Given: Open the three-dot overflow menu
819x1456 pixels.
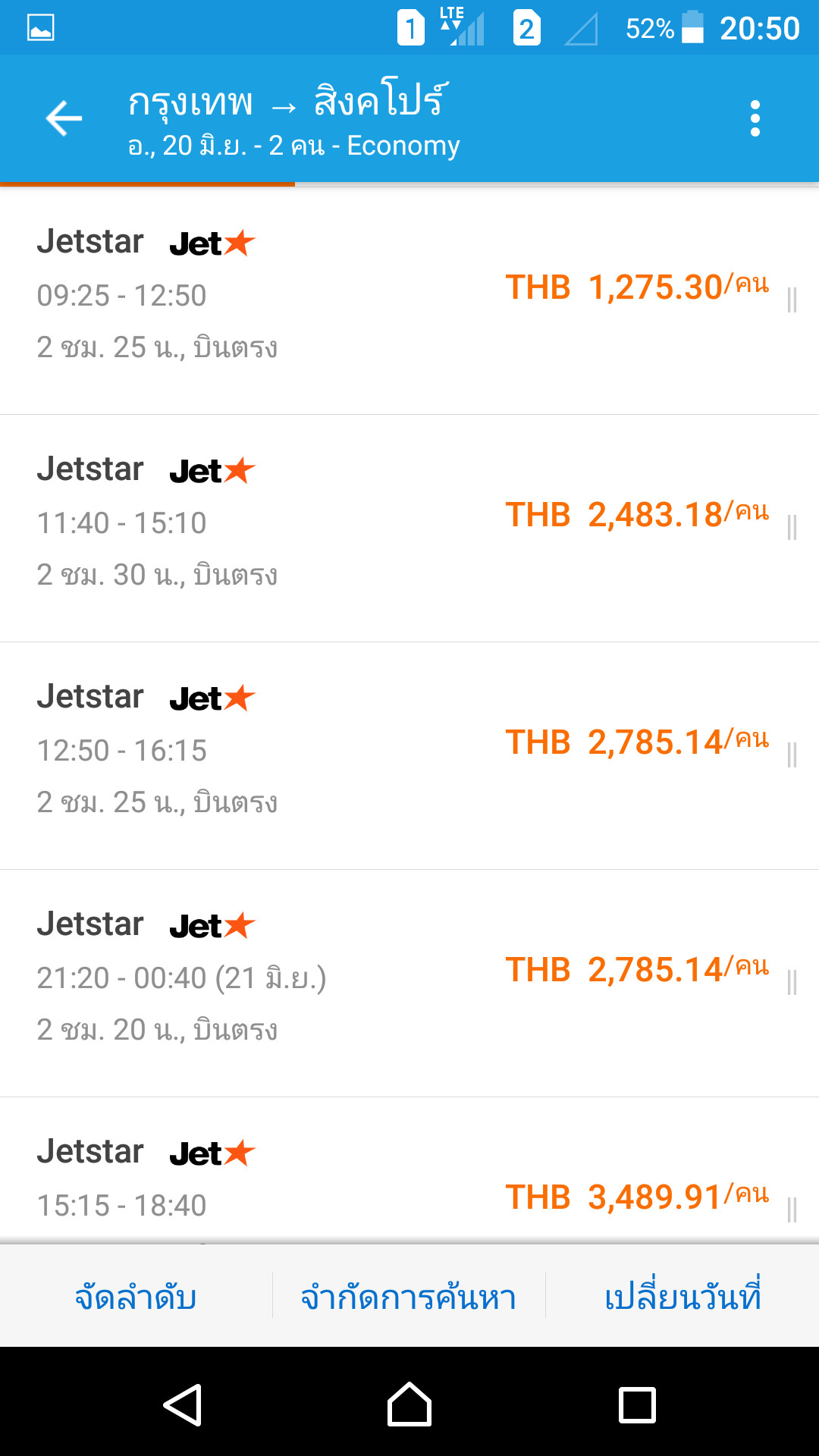Looking at the screenshot, I should (755, 118).
